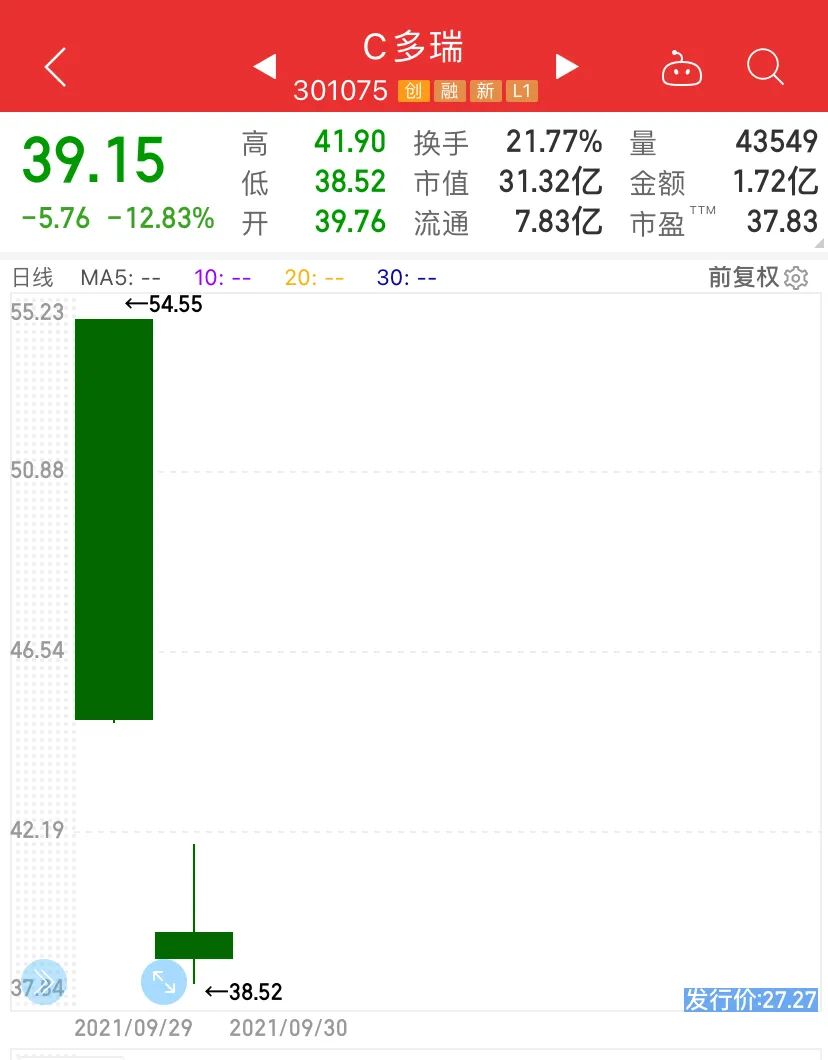Viewport: 828px width, 1060px height.
Task: Open the 日线 chart period selector
Action: (35, 278)
